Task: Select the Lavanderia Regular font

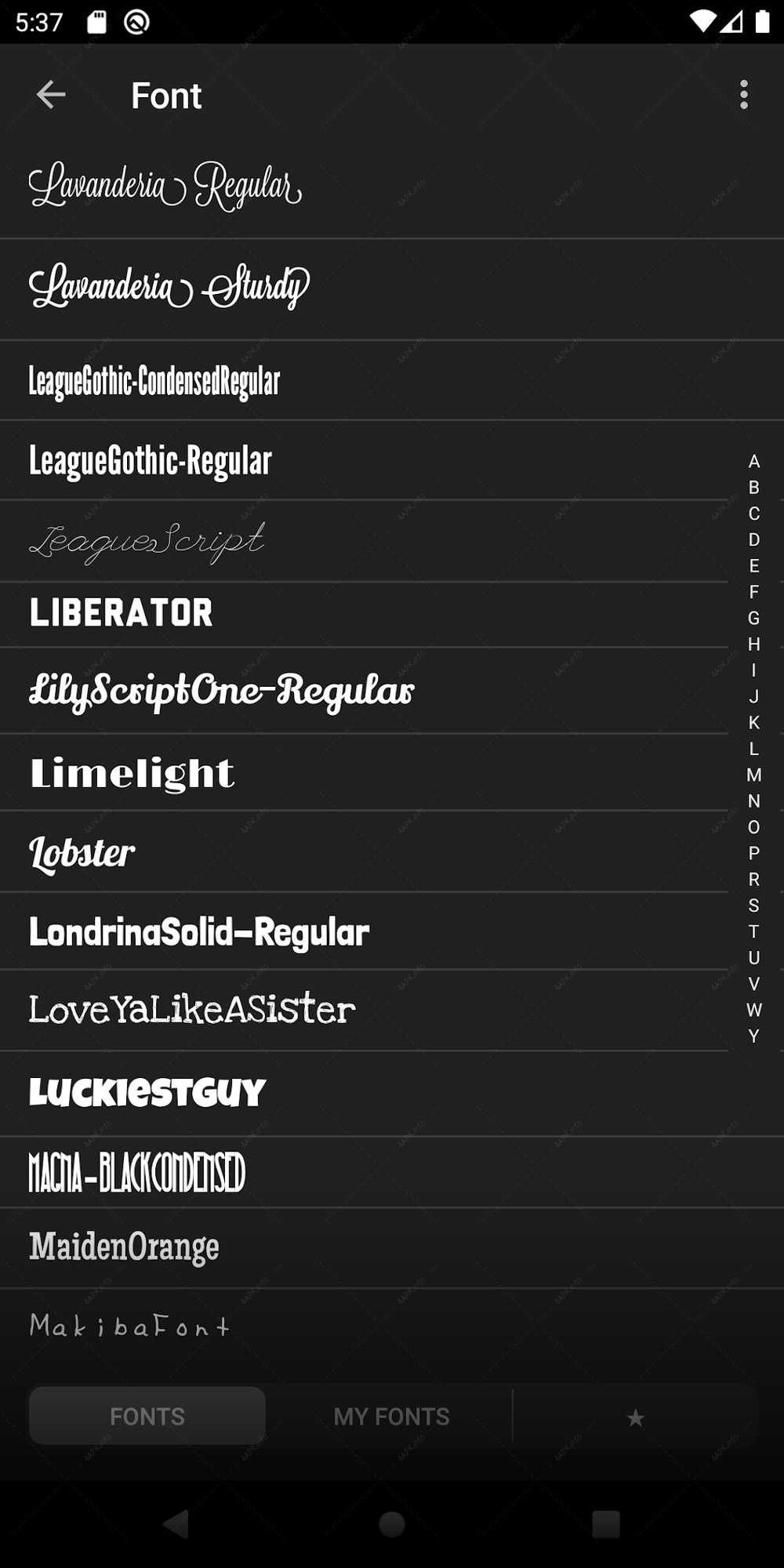Action: 392,187
